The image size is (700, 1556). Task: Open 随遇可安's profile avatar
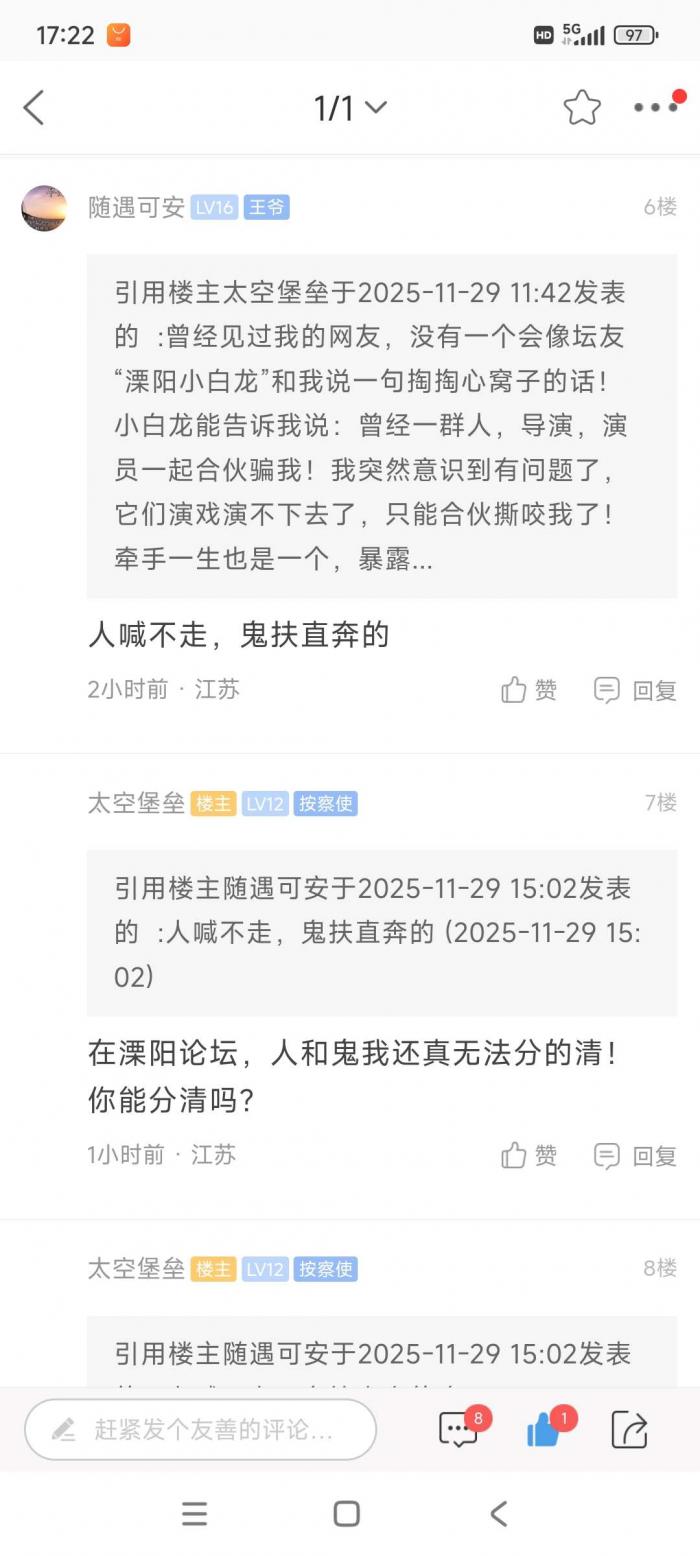pos(44,208)
